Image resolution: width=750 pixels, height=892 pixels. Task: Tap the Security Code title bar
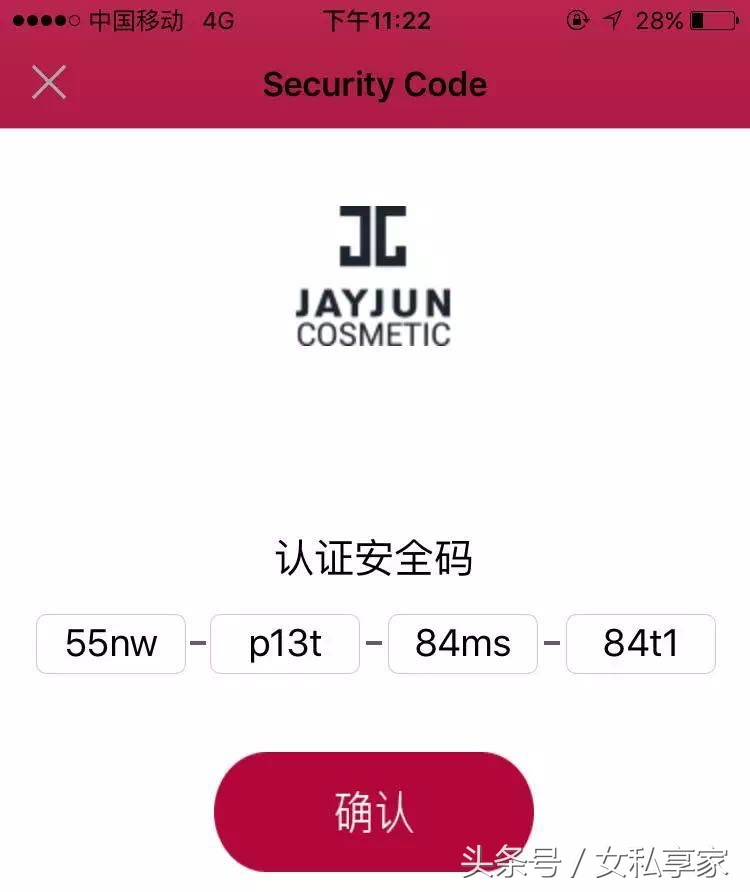(x=374, y=84)
